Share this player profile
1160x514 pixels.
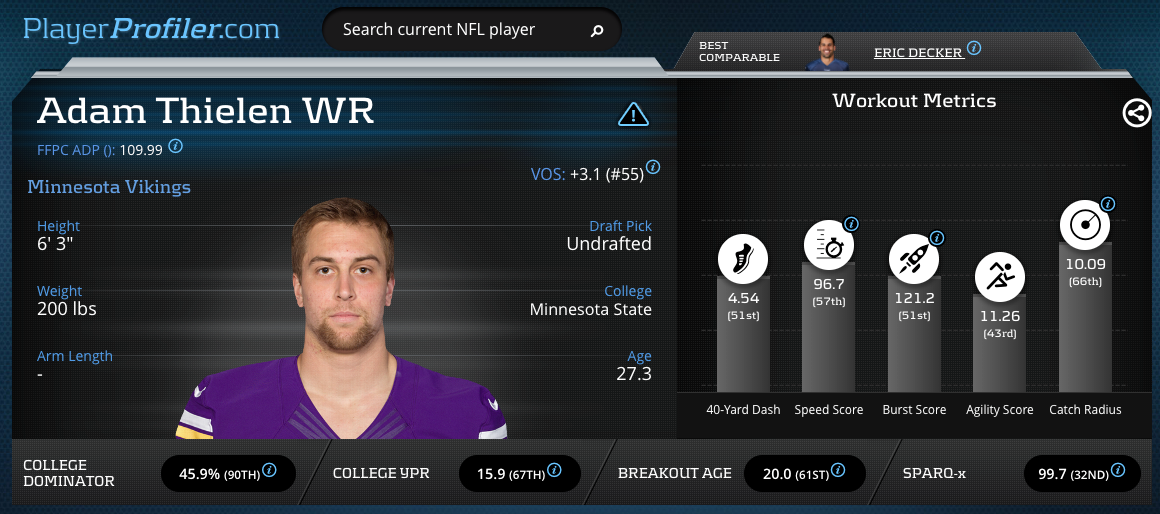1136,113
